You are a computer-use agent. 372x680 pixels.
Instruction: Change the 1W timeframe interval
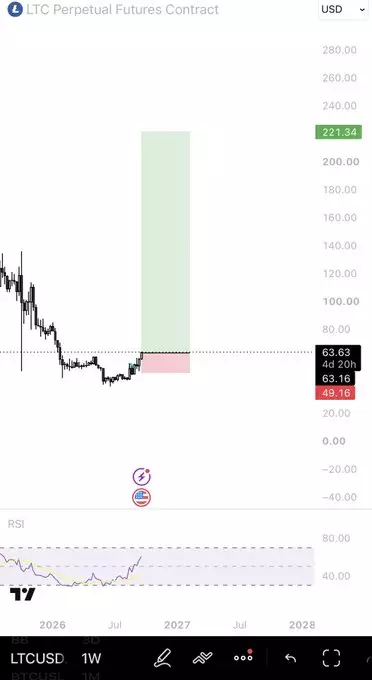point(91,658)
